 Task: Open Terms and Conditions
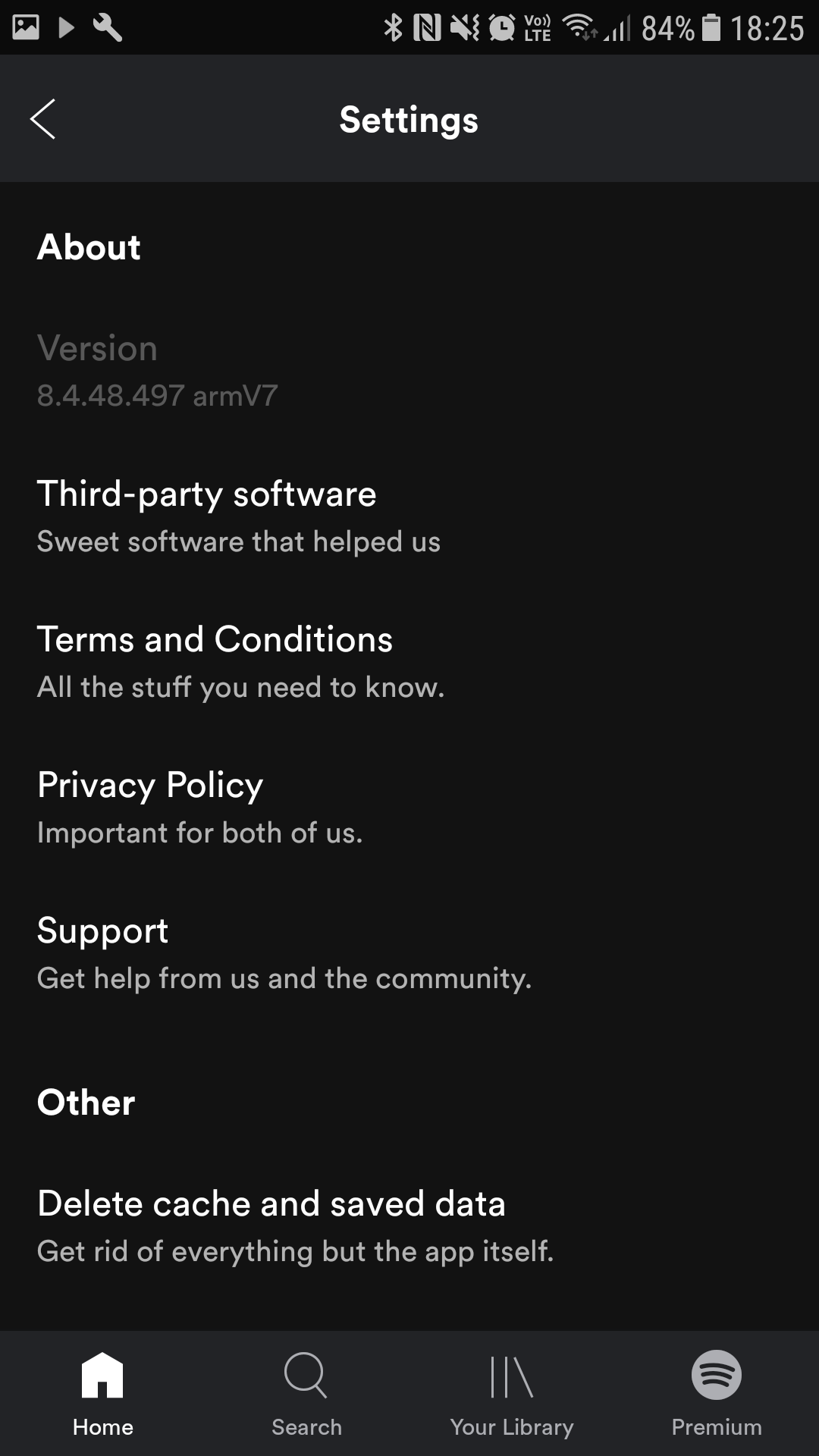click(x=409, y=662)
